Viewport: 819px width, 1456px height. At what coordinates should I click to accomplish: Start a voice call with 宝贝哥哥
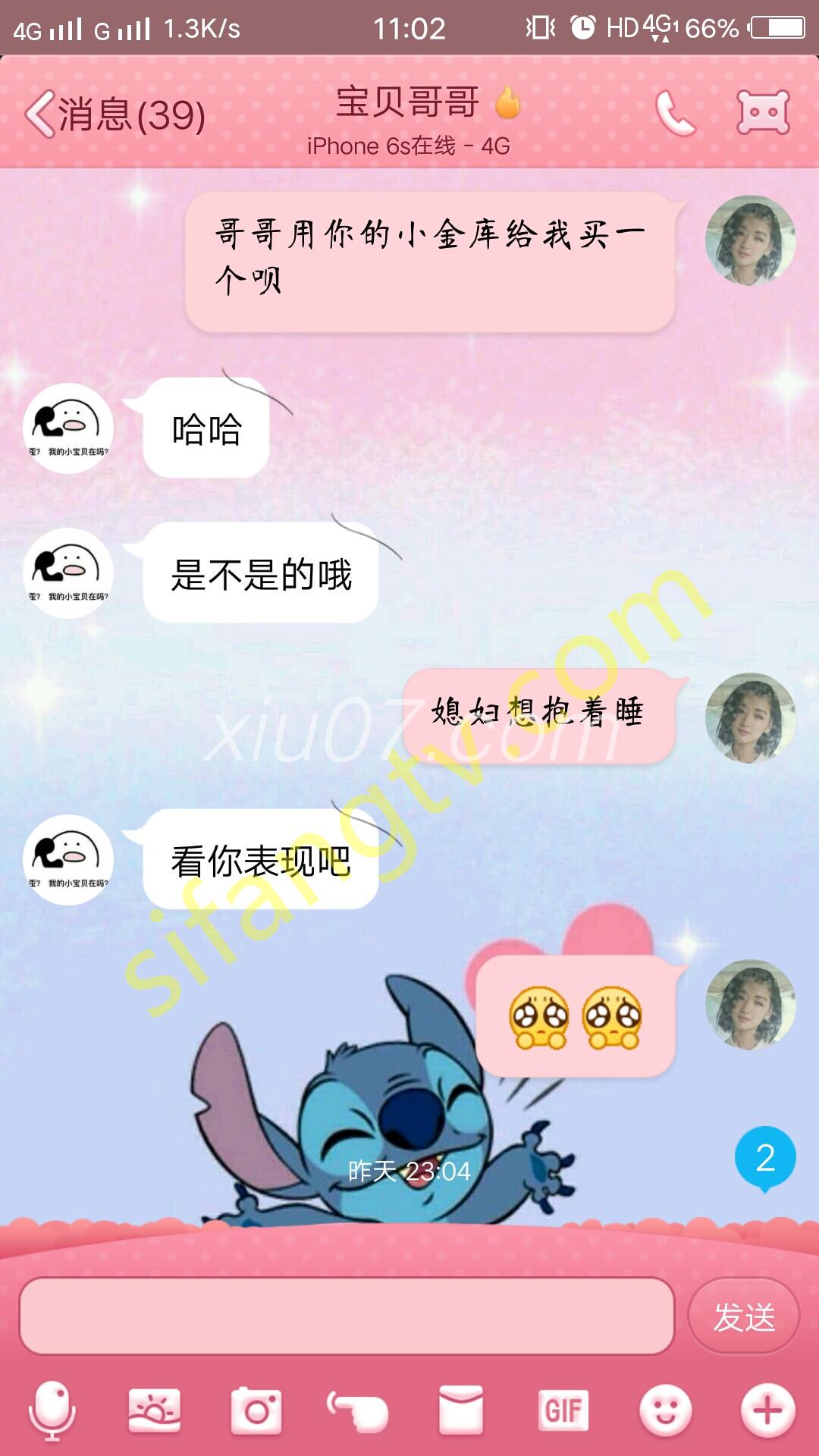coord(674,114)
